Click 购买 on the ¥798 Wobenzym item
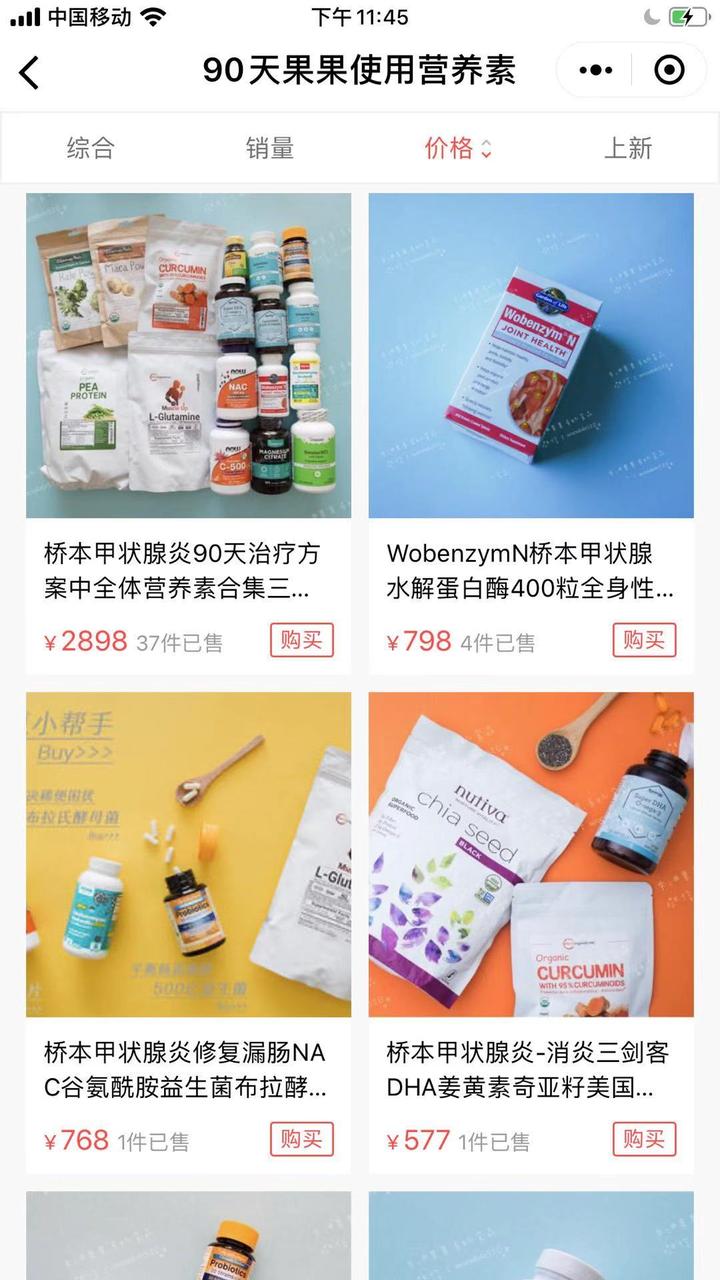The width and height of the screenshot is (720, 1280). click(644, 639)
